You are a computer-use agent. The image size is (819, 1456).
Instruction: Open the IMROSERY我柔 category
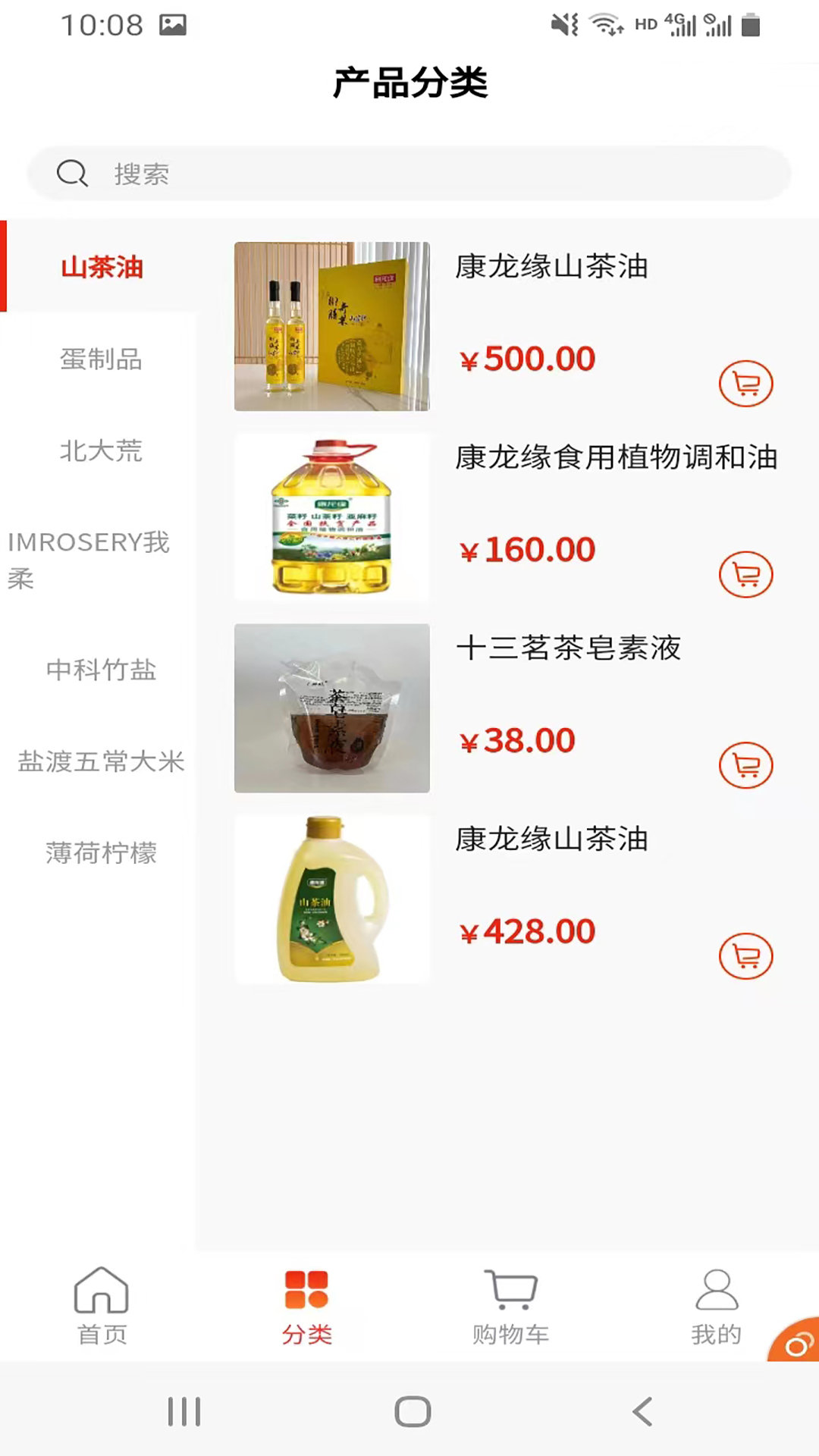coord(89,560)
